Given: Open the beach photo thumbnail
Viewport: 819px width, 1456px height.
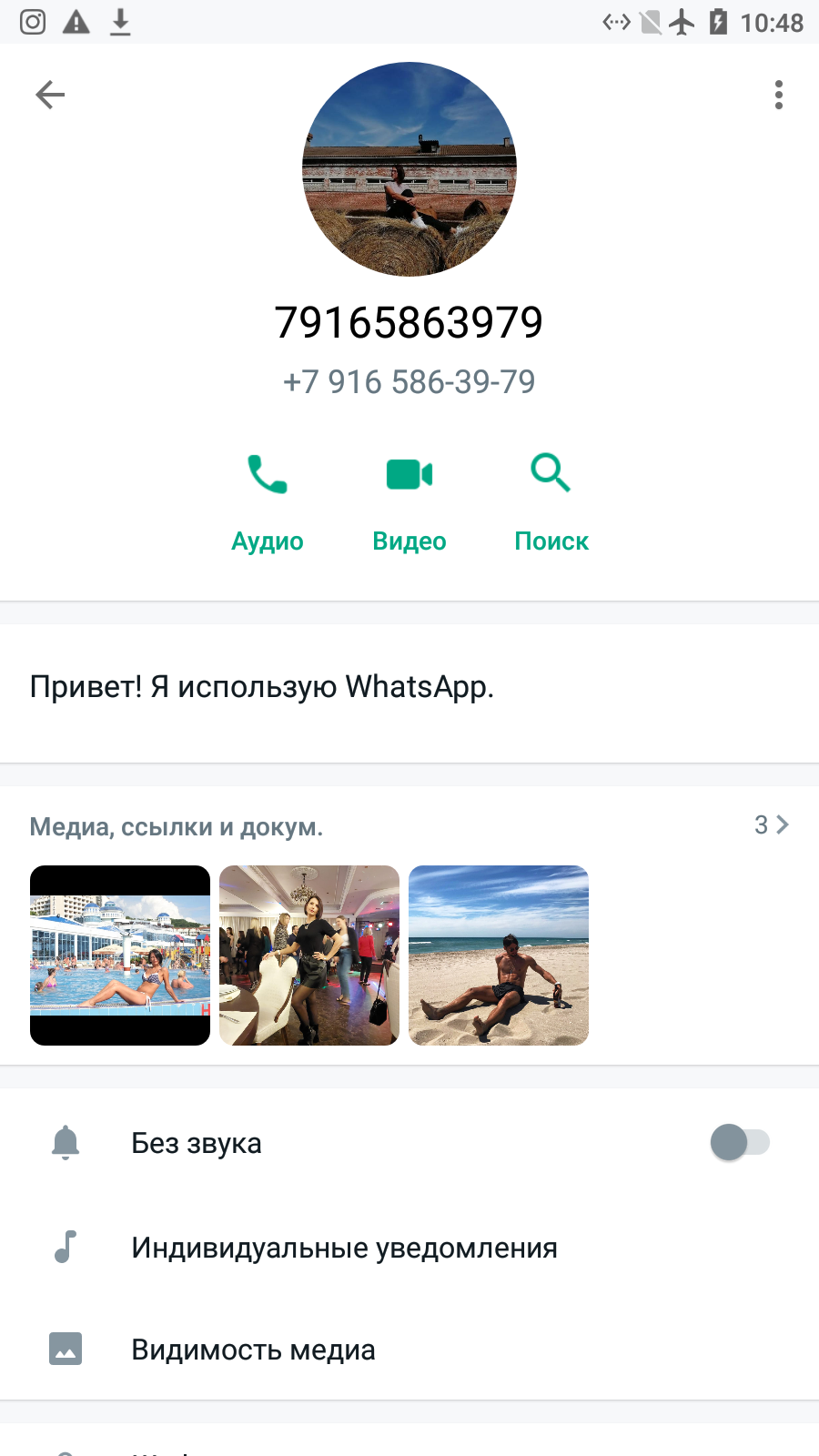Looking at the screenshot, I should coord(499,955).
